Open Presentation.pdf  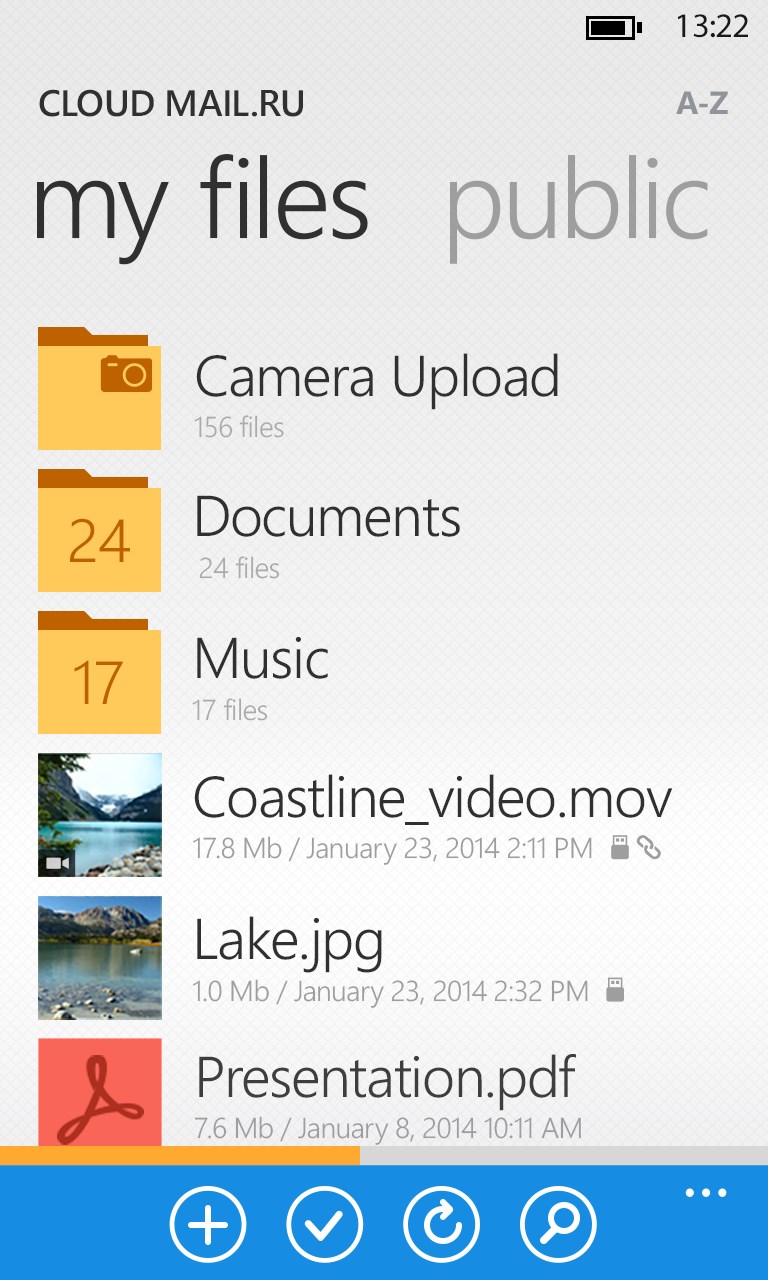pyautogui.click(x=385, y=1092)
